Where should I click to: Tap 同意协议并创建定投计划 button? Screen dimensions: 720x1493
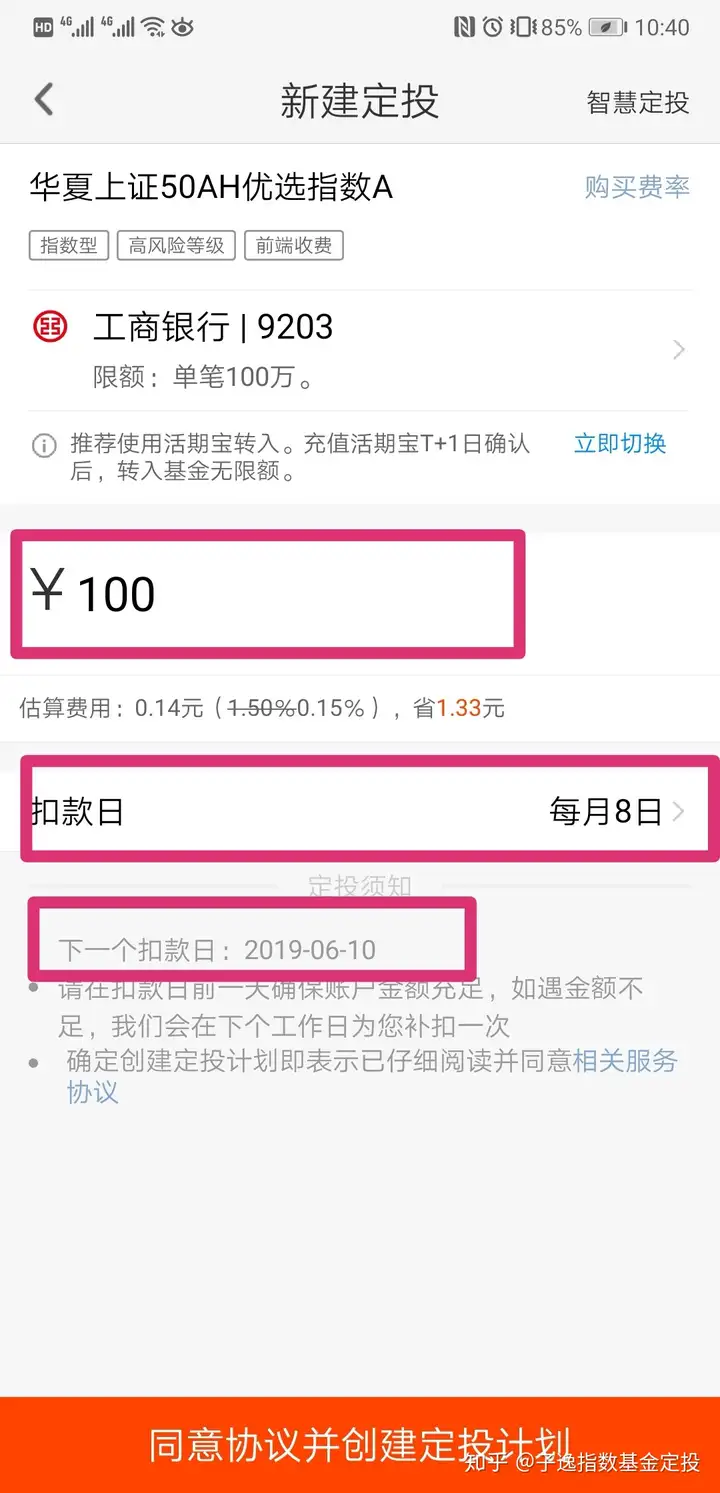pos(360,1445)
